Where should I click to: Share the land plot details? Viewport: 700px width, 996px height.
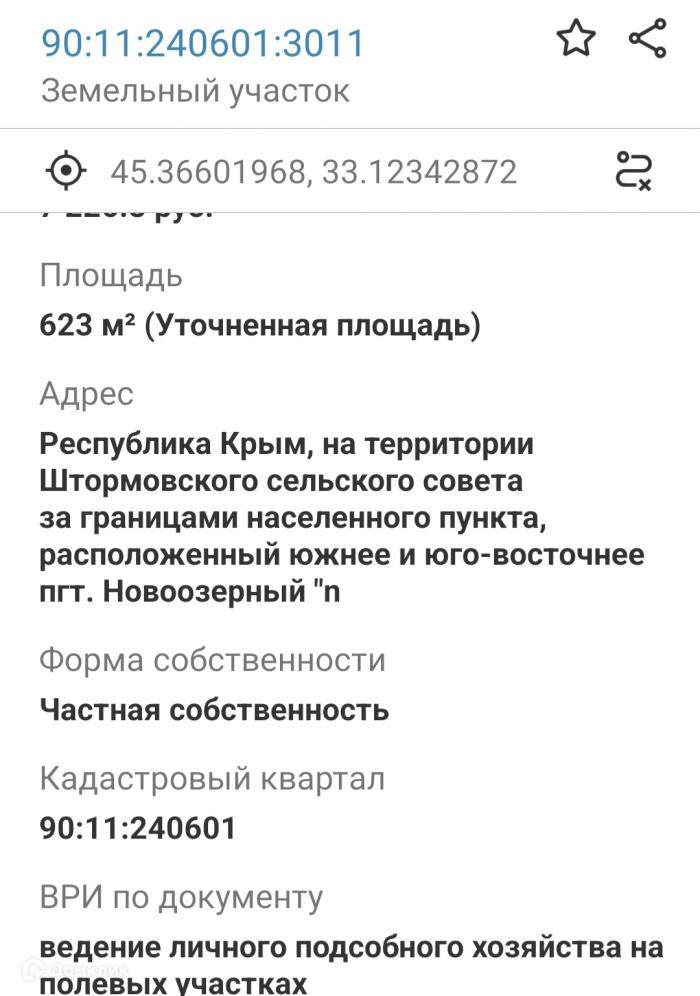pyautogui.click(x=647, y=40)
